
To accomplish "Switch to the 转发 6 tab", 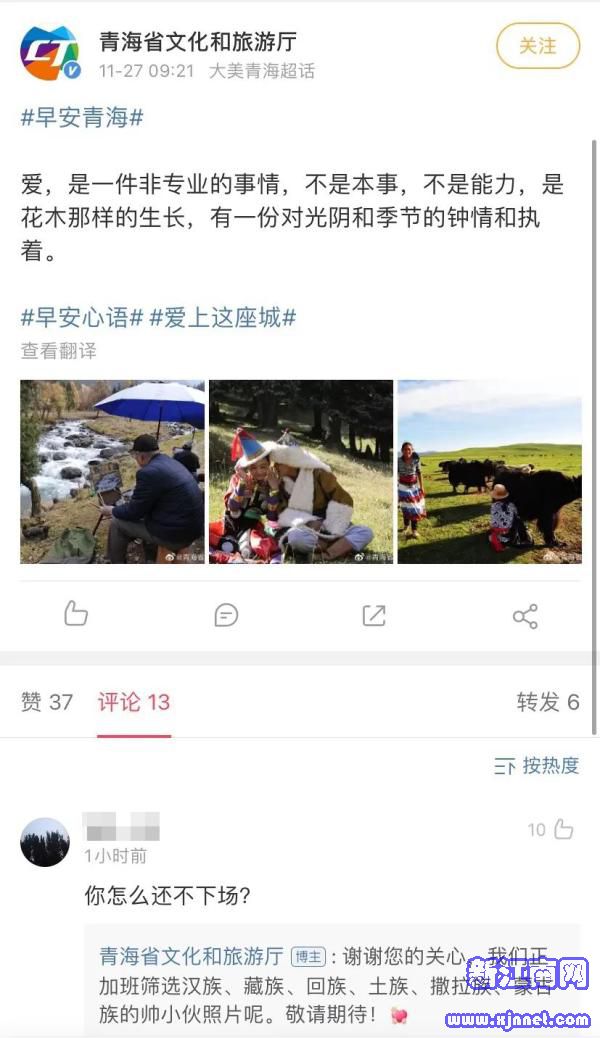I will point(547,702).
